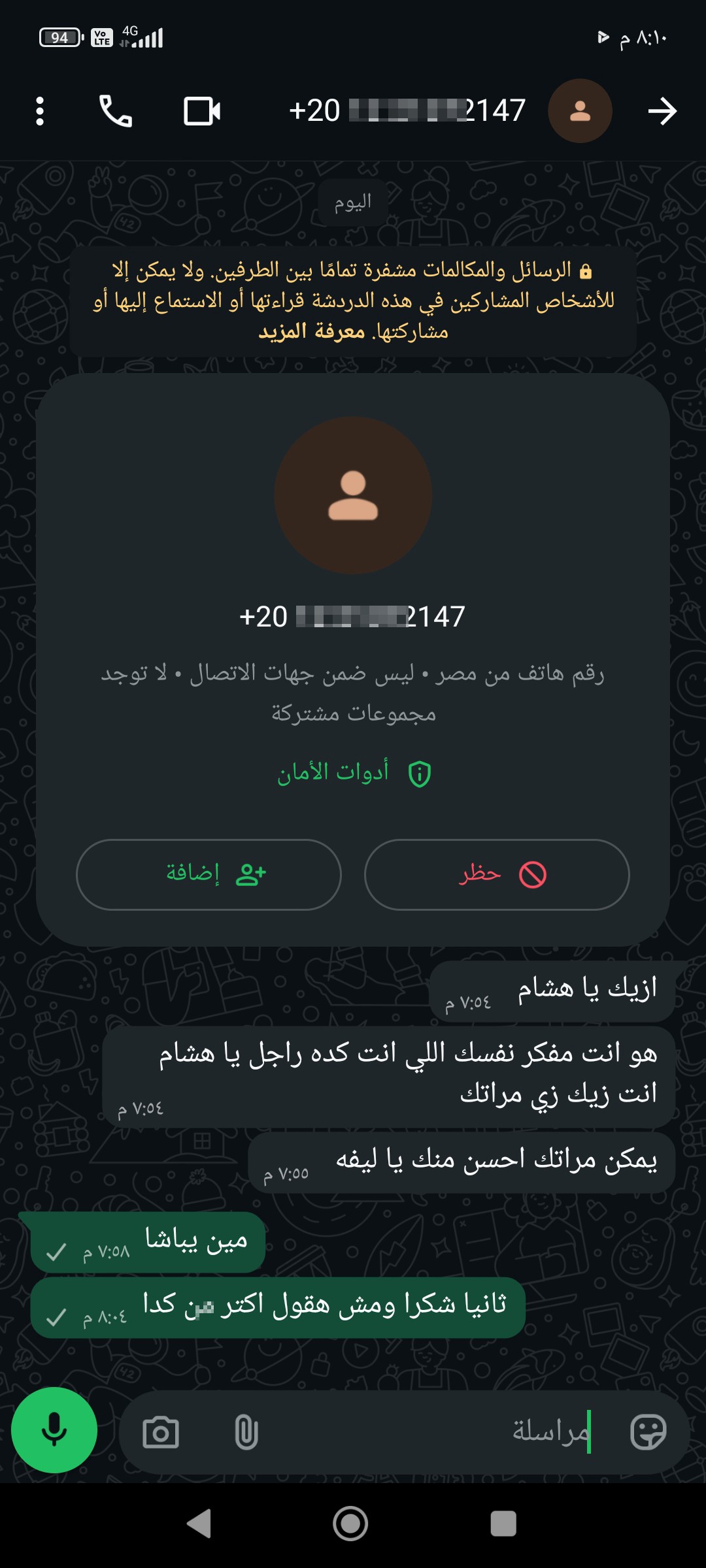
Task: Open safety tools "أدوات الأمان"
Action: pos(354,773)
